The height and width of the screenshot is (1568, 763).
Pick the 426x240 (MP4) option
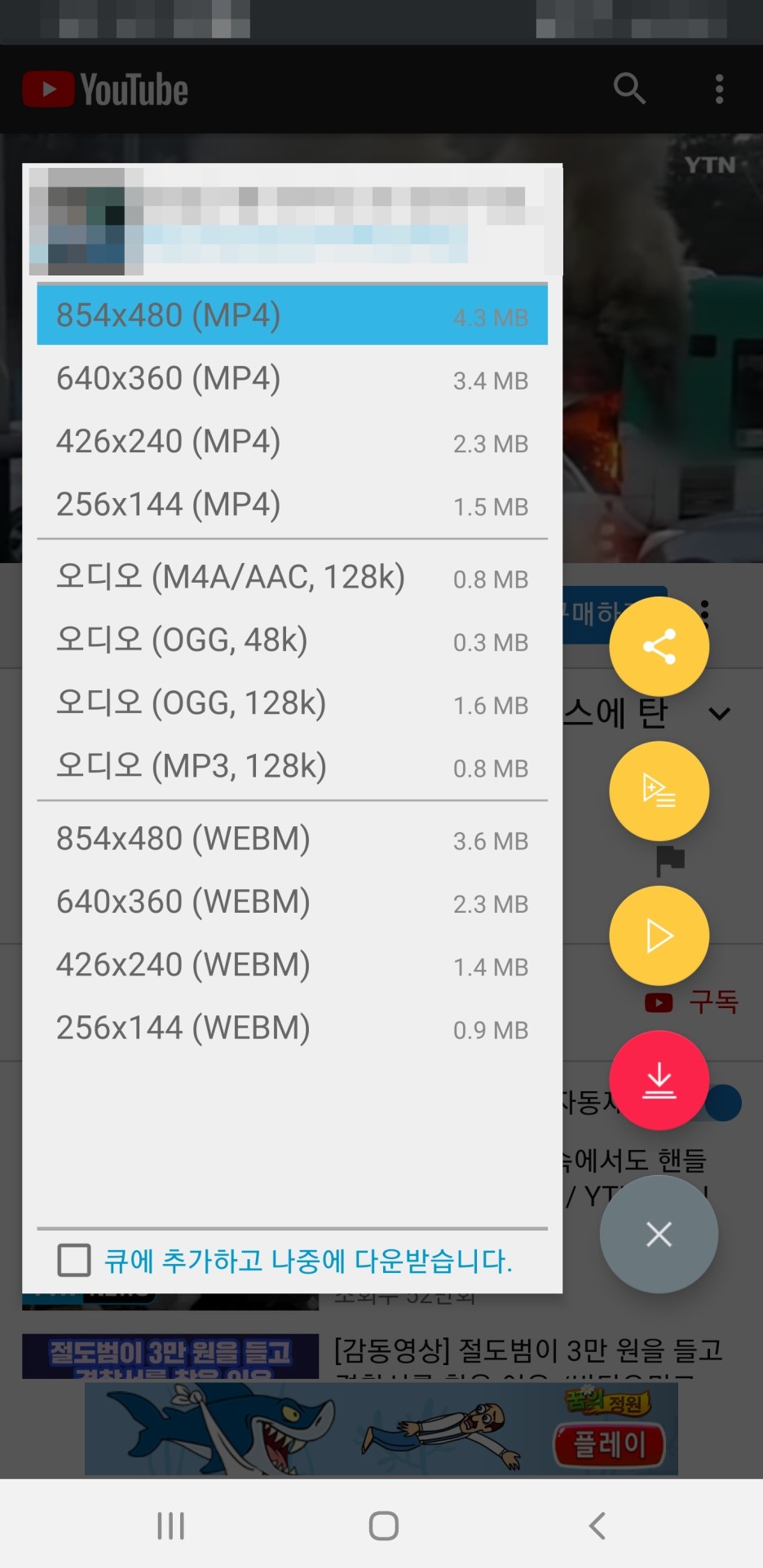pos(292,442)
